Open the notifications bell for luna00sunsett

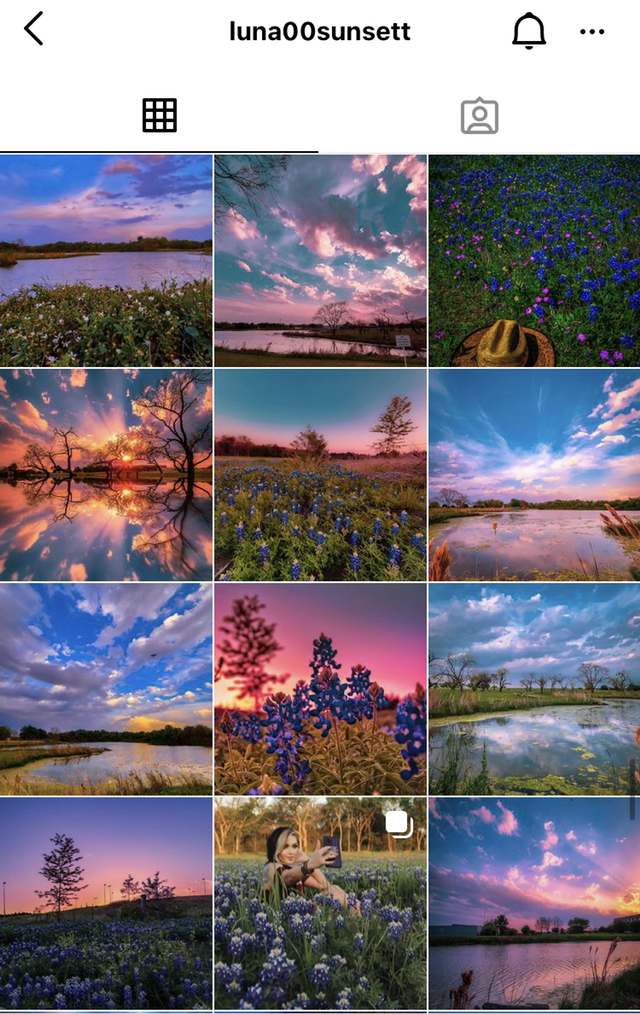pos(529,31)
